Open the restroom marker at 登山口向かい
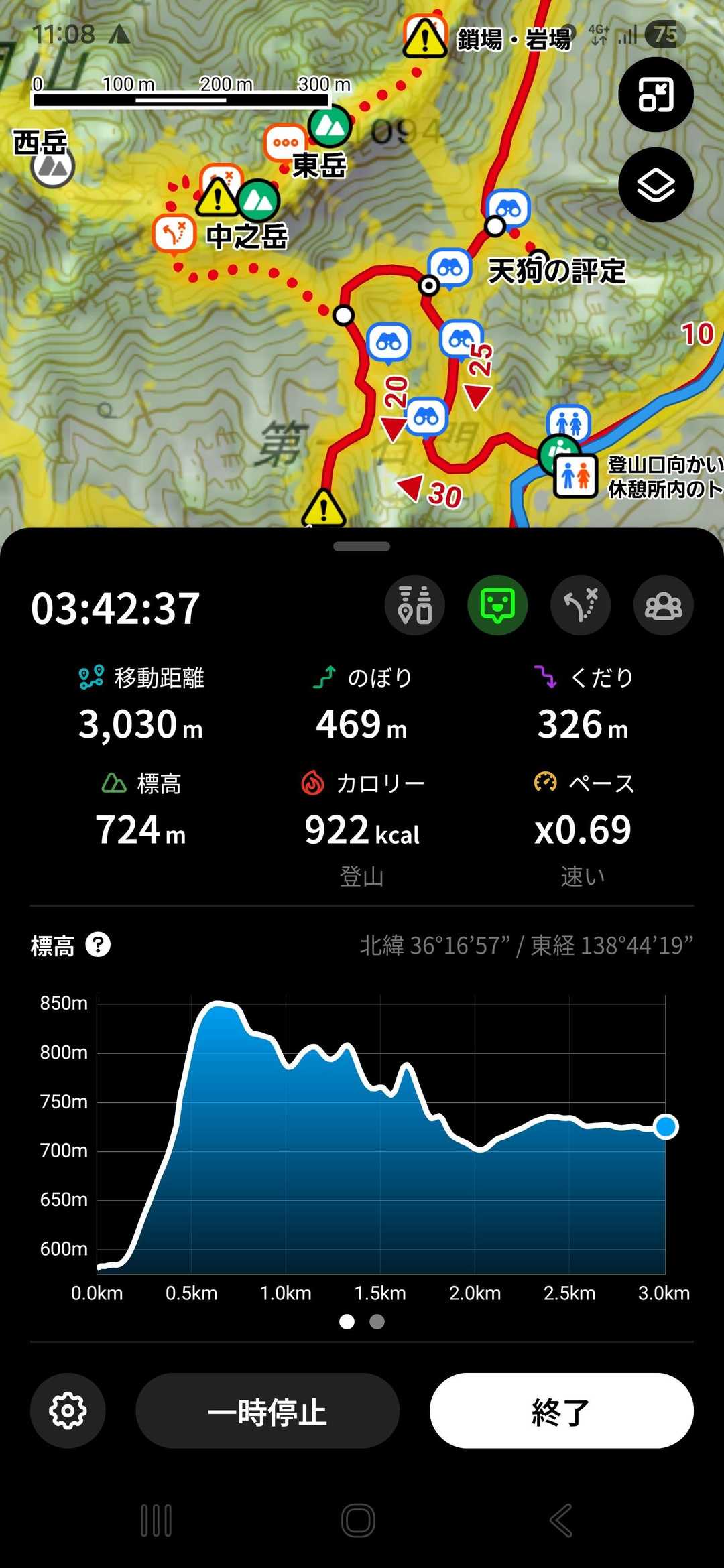This screenshot has width=724, height=1568. click(x=575, y=475)
